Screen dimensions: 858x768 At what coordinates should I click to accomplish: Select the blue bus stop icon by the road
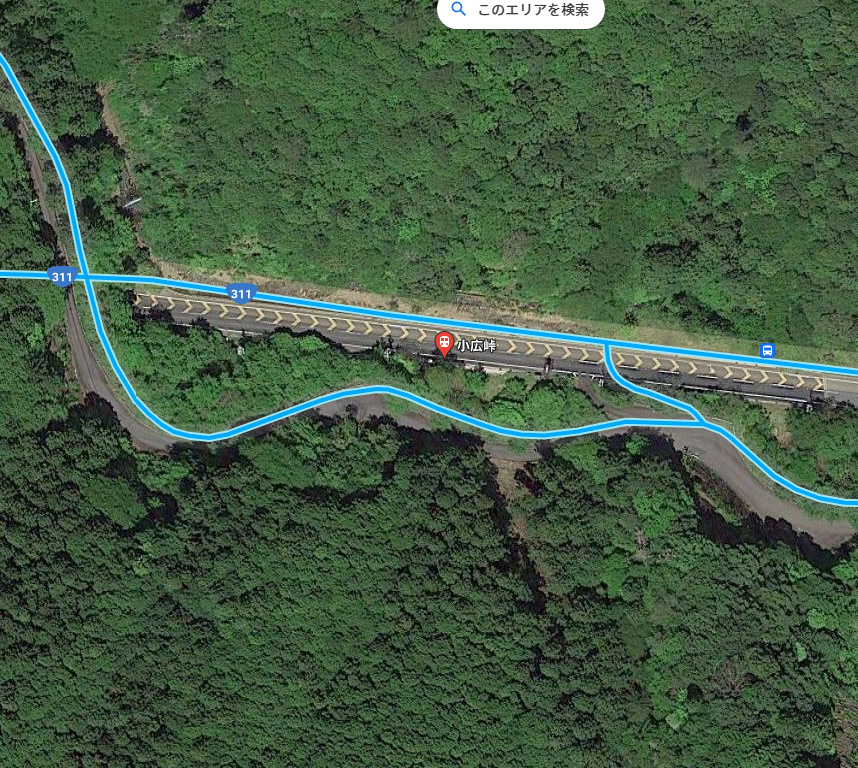click(767, 350)
